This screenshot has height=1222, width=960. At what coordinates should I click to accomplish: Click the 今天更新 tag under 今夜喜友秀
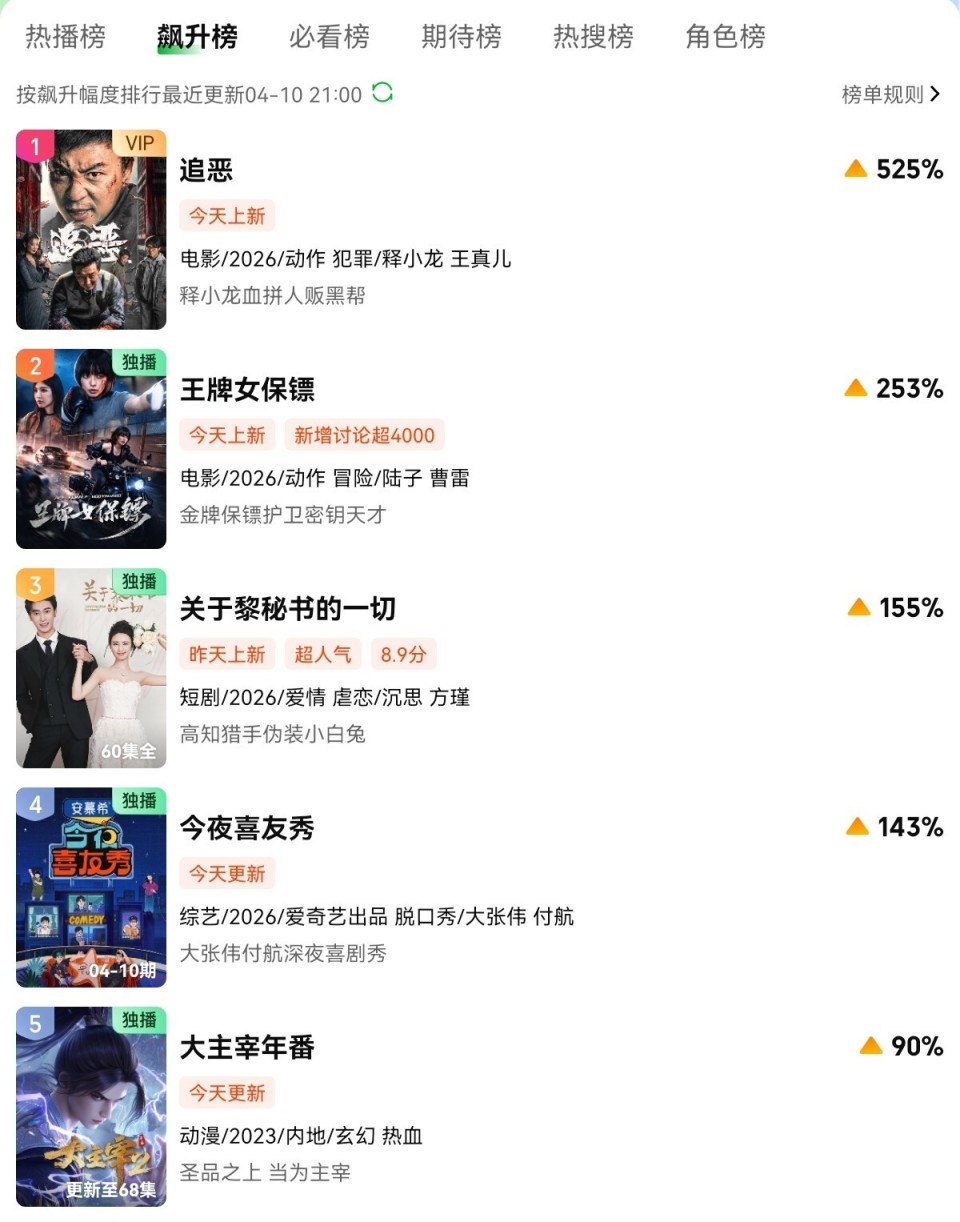226,874
